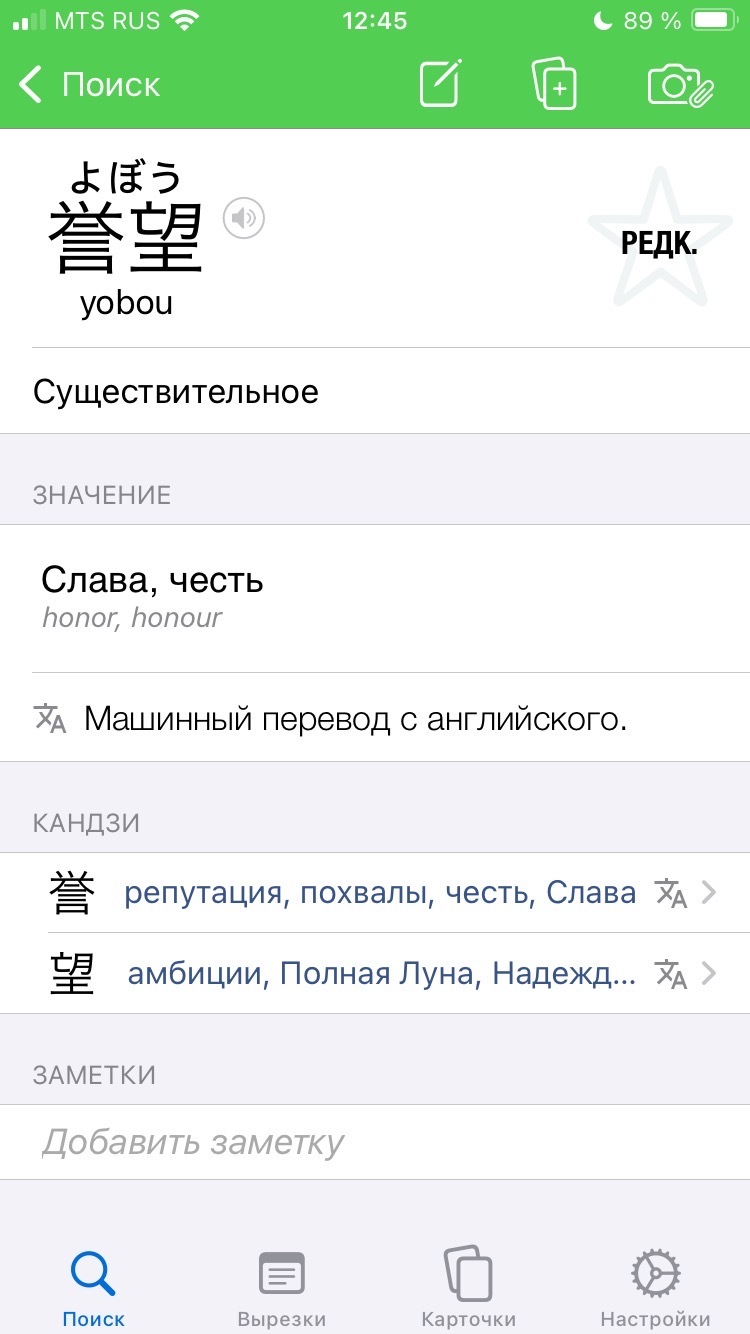Open the Настройки tab
Viewport: 750px width, 1334px height.
(x=655, y=1288)
